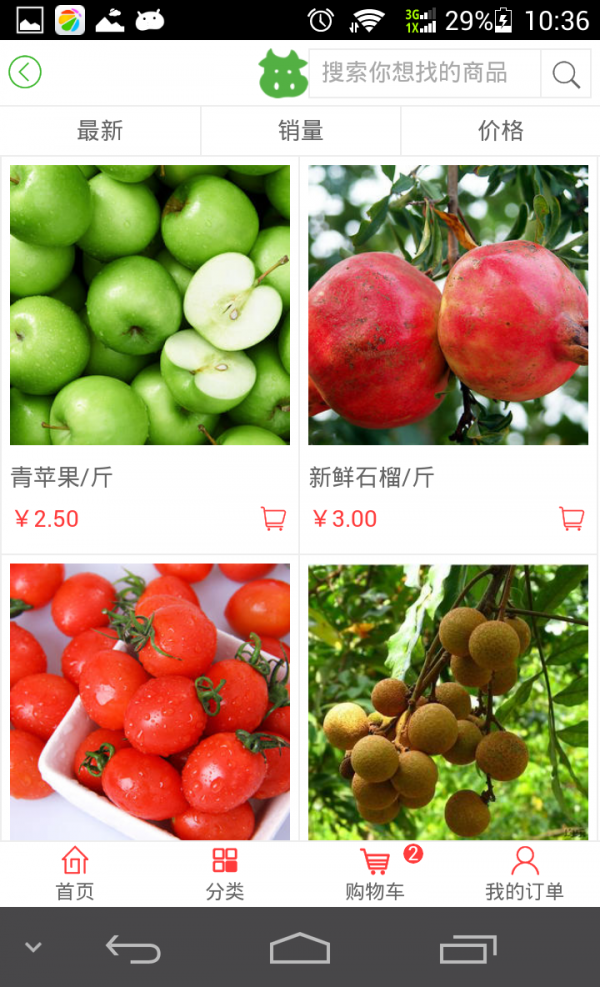This screenshot has height=987, width=600.
Task: Sort products by 价格
Action: click(500, 131)
